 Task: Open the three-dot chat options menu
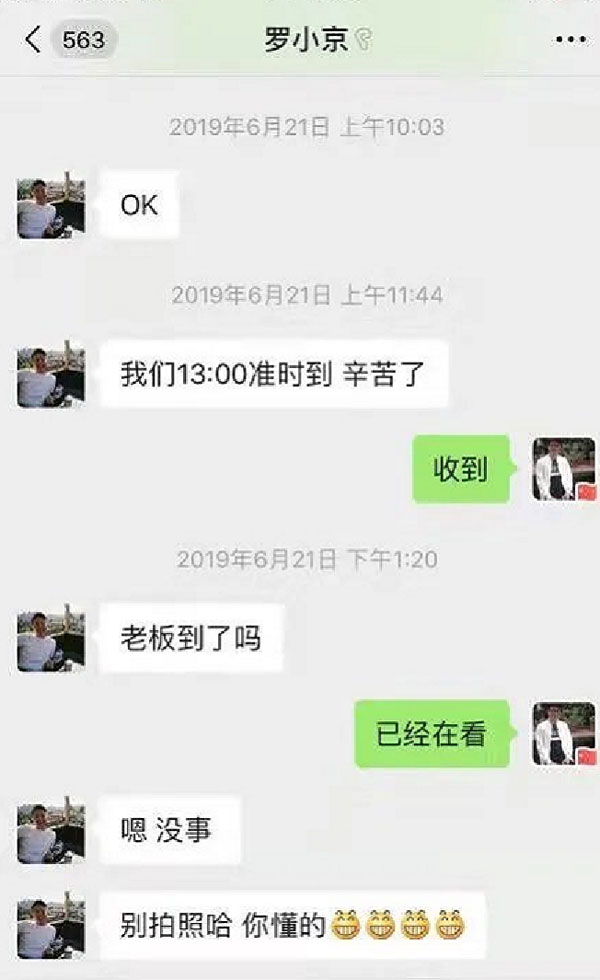point(570,40)
